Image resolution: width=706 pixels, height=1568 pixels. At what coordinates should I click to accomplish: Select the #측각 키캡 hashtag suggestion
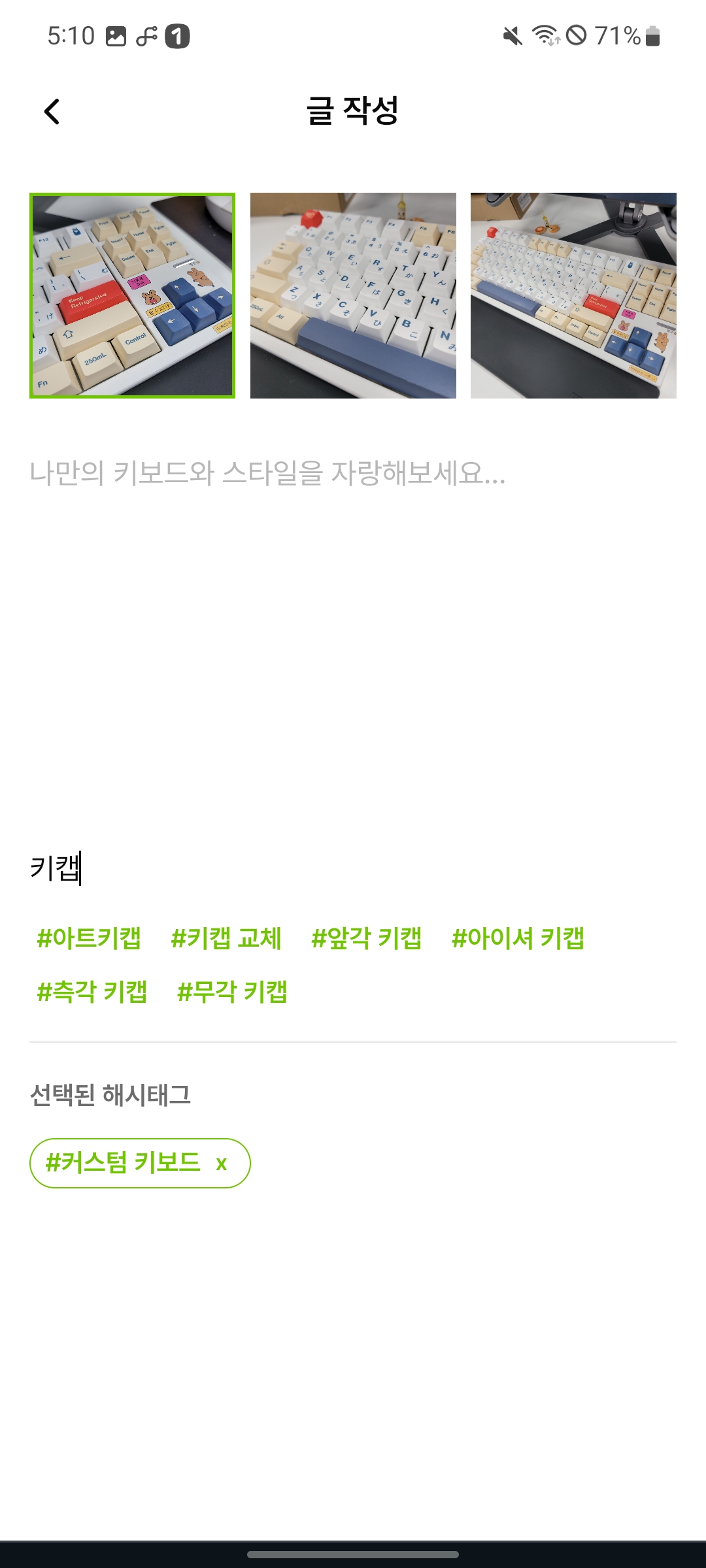[92, 992]
